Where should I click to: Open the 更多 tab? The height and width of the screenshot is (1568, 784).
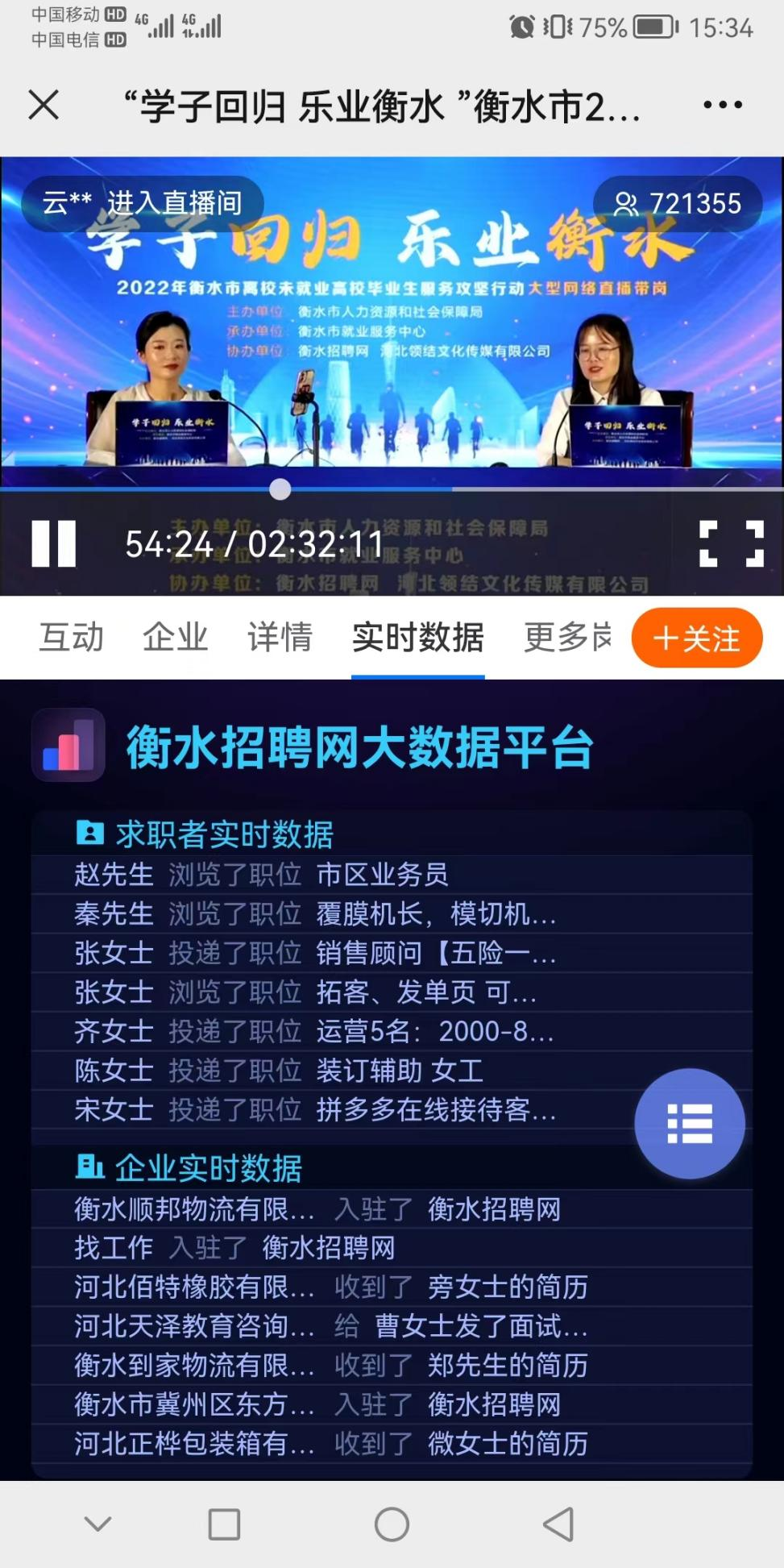click(567, 638)
